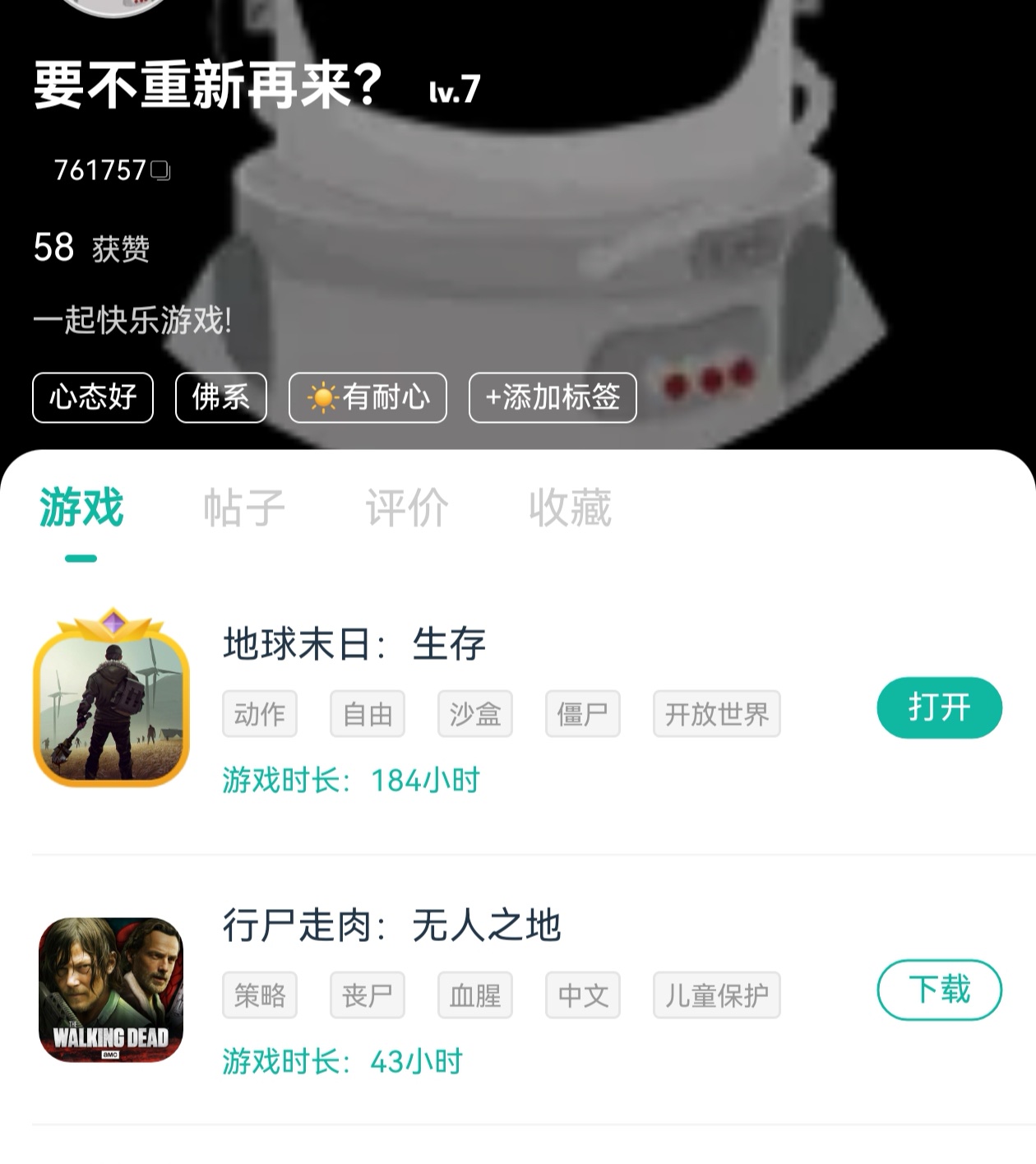Select the 儿童保护 tag

click(716, 995)
